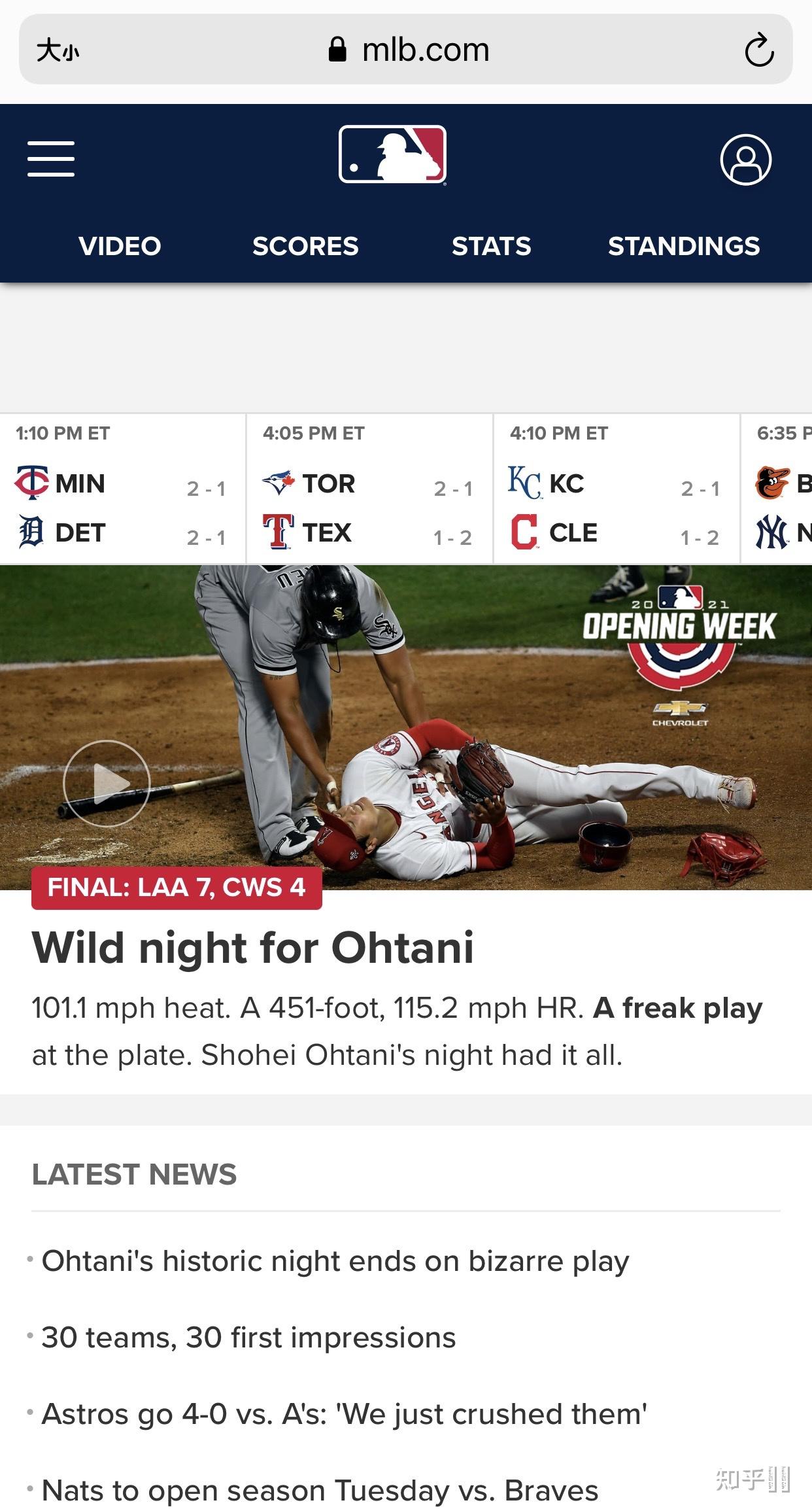Switch to the VIDEO section
Viewport: 812px width, 1509px height.
point(120,246)
